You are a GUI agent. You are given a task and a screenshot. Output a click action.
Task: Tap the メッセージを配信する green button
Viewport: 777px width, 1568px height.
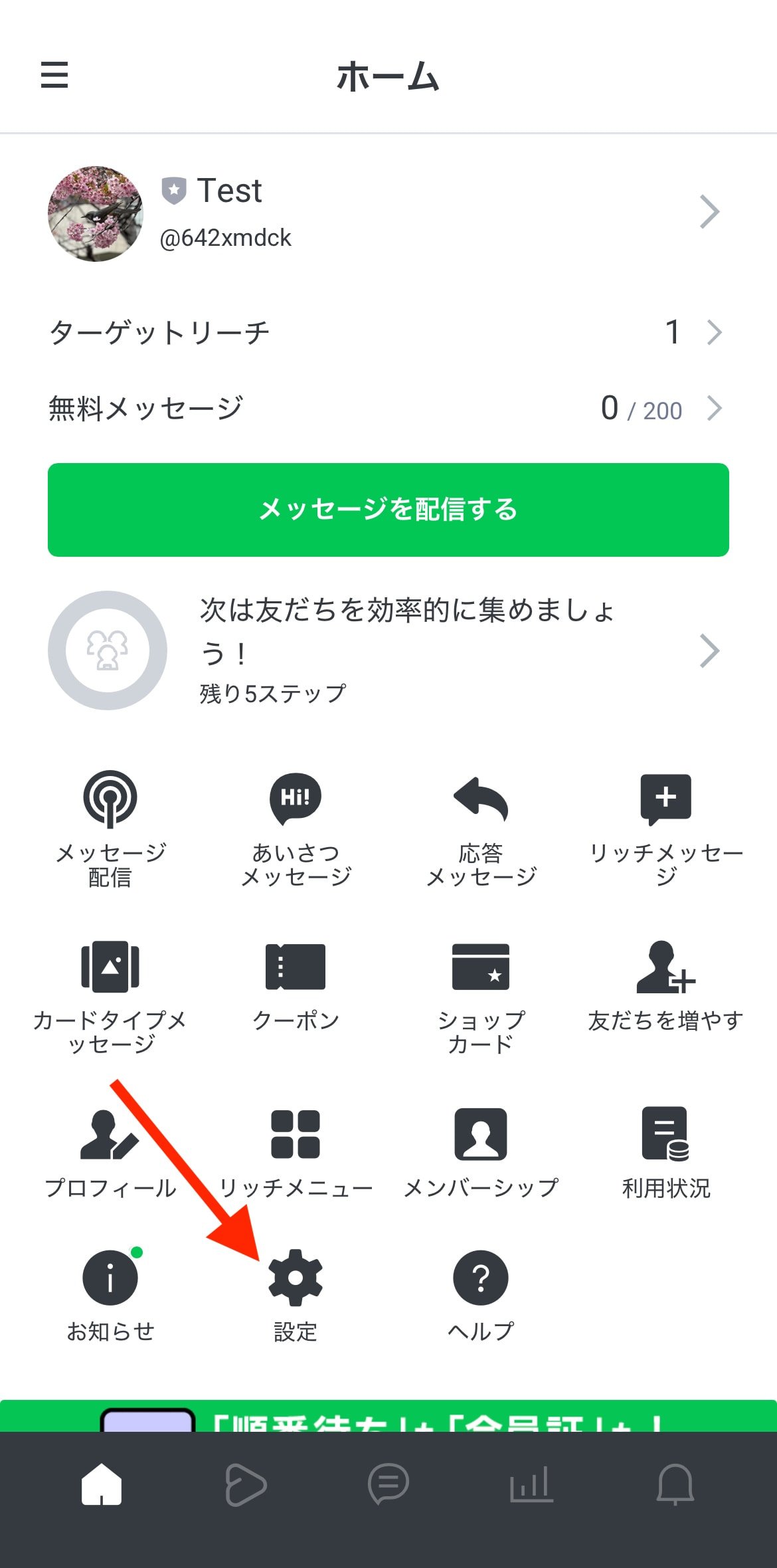coord(388,509)
